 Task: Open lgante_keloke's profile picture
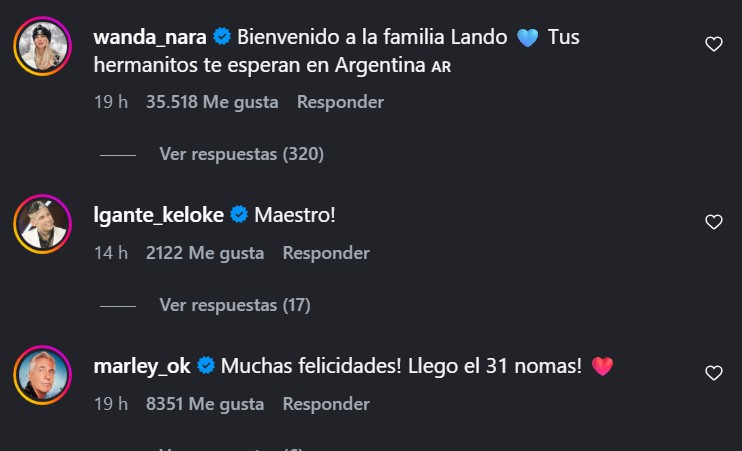[x=42, y=223]
